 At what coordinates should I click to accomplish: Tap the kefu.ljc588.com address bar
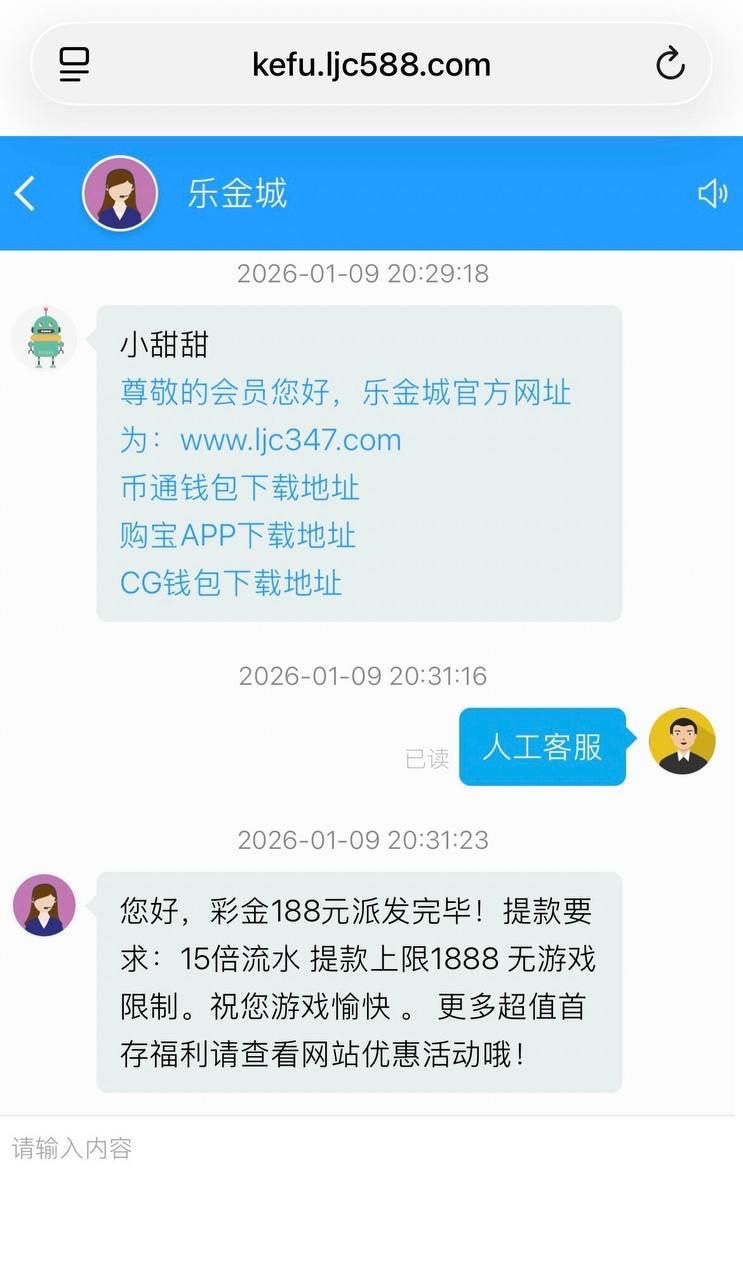[x=371, y=65]
